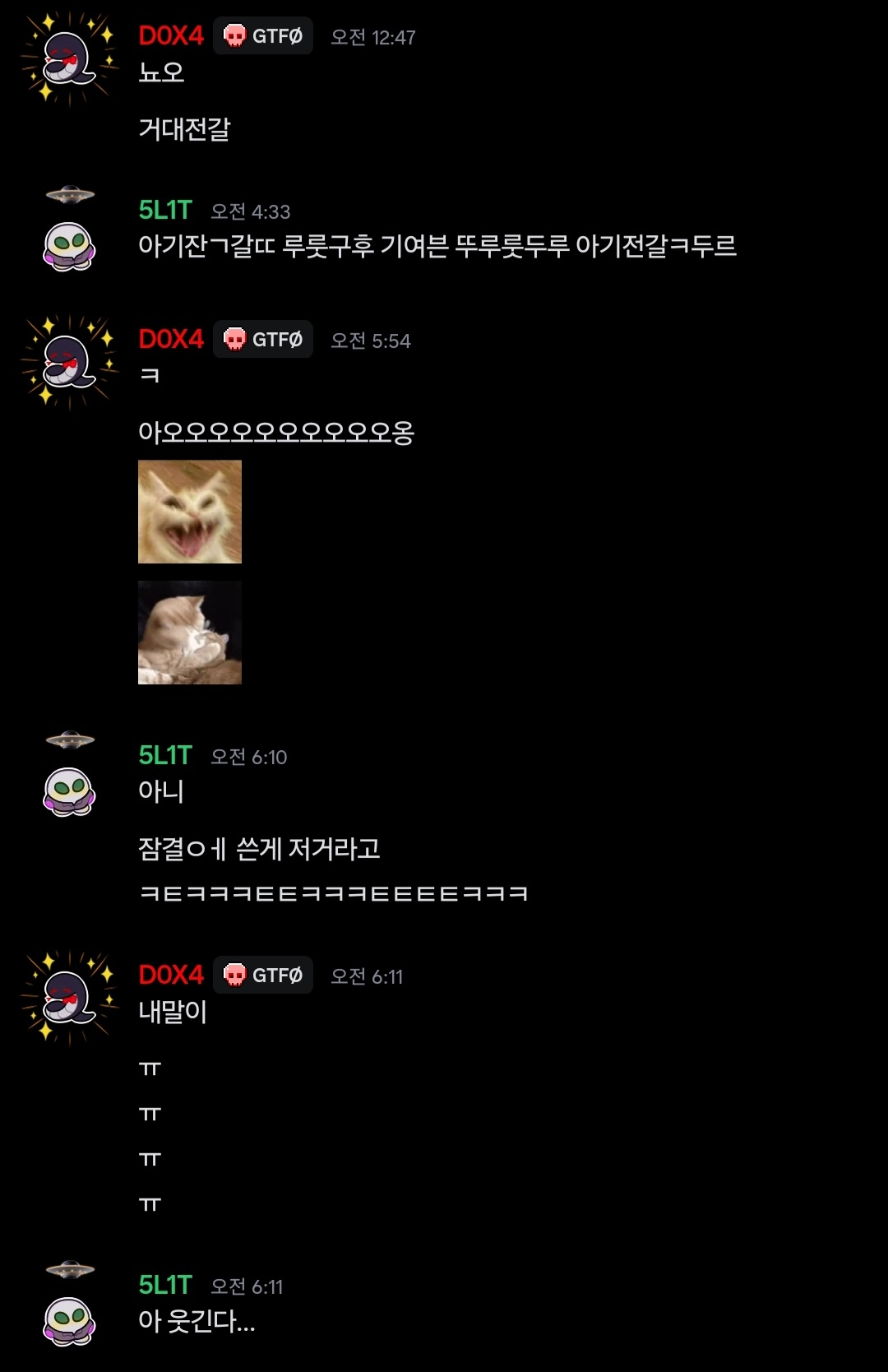The width and height of the screenshot is (888, 1372).
Task: Open 5L1T's profile from the 4:33 username
Action: (165, 211)
